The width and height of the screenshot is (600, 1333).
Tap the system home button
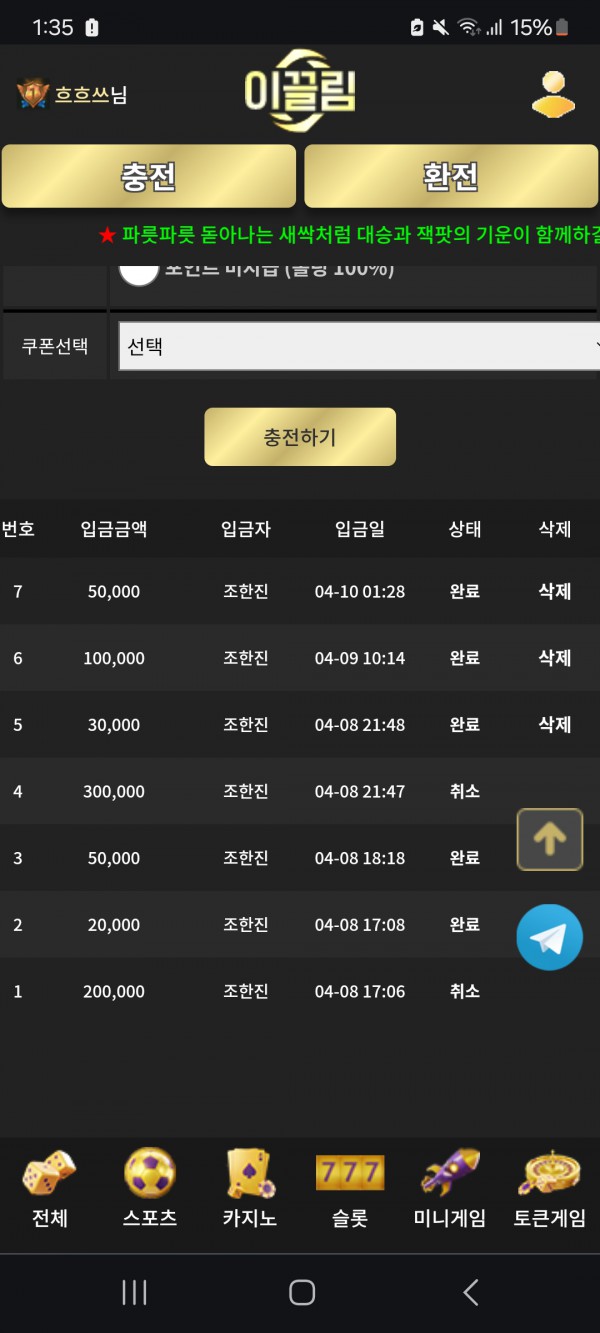point(301,1292)
